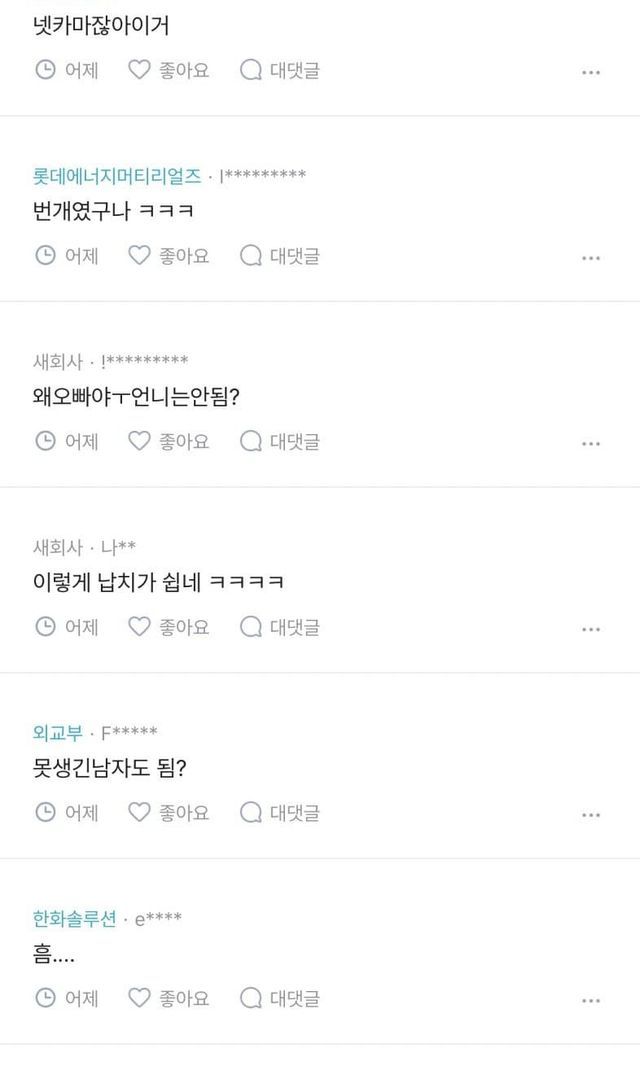Open overflow menu on 외교부 comment
640x1071 pixels.
591,815
